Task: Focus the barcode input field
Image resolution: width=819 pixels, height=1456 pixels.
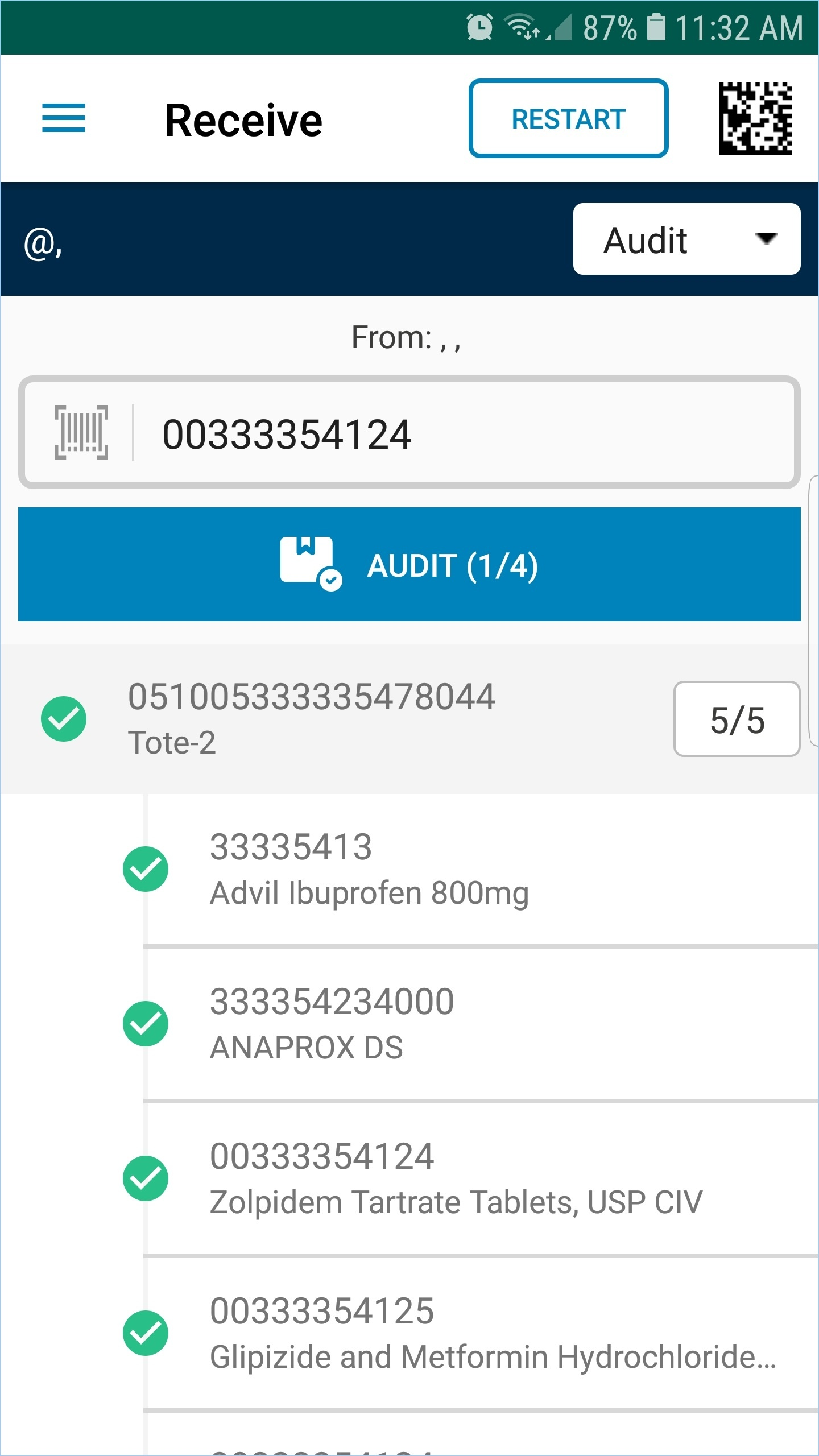Action: click(409, 432)
